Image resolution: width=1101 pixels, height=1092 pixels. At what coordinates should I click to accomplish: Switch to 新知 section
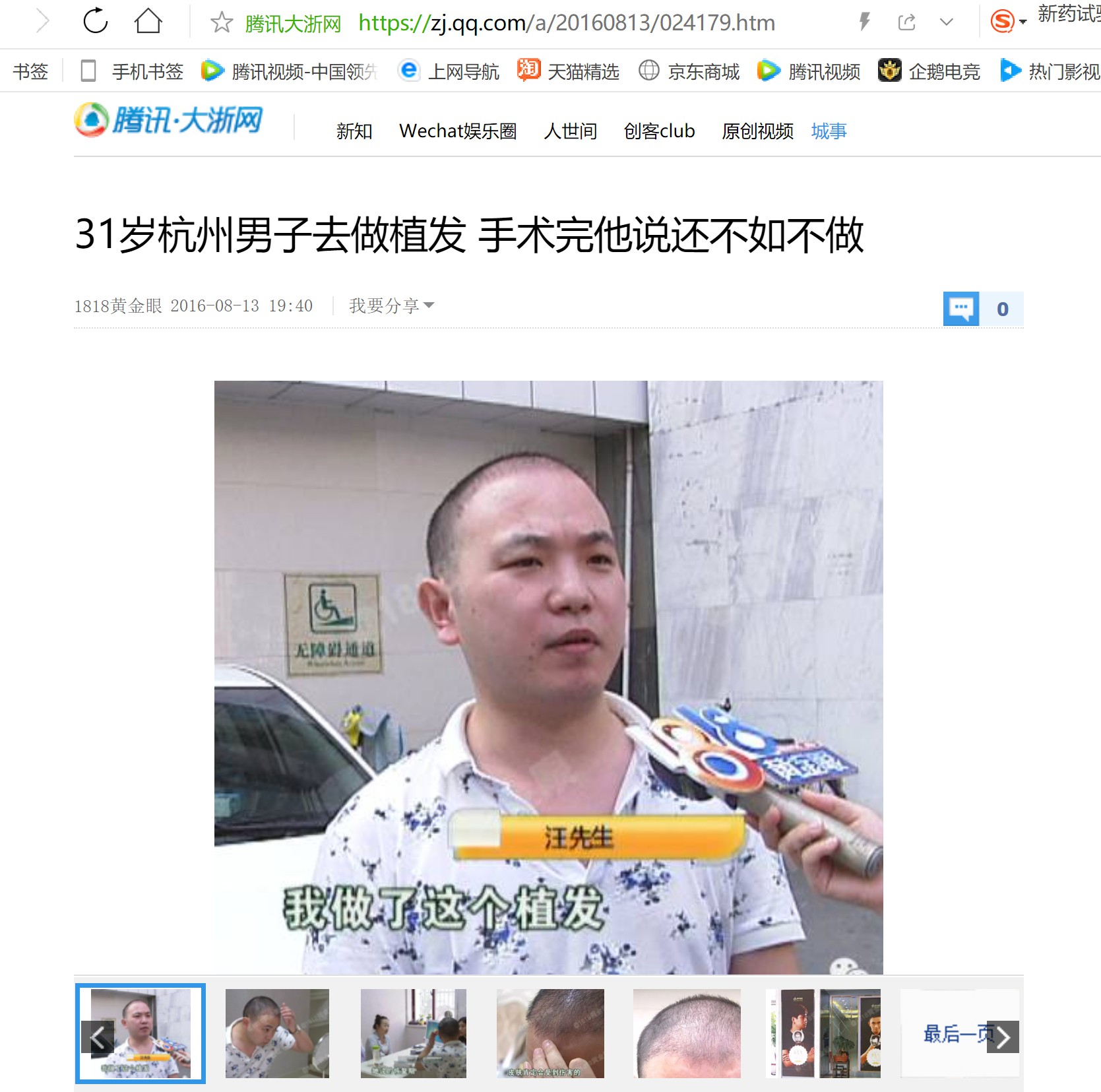click(354, 131)
